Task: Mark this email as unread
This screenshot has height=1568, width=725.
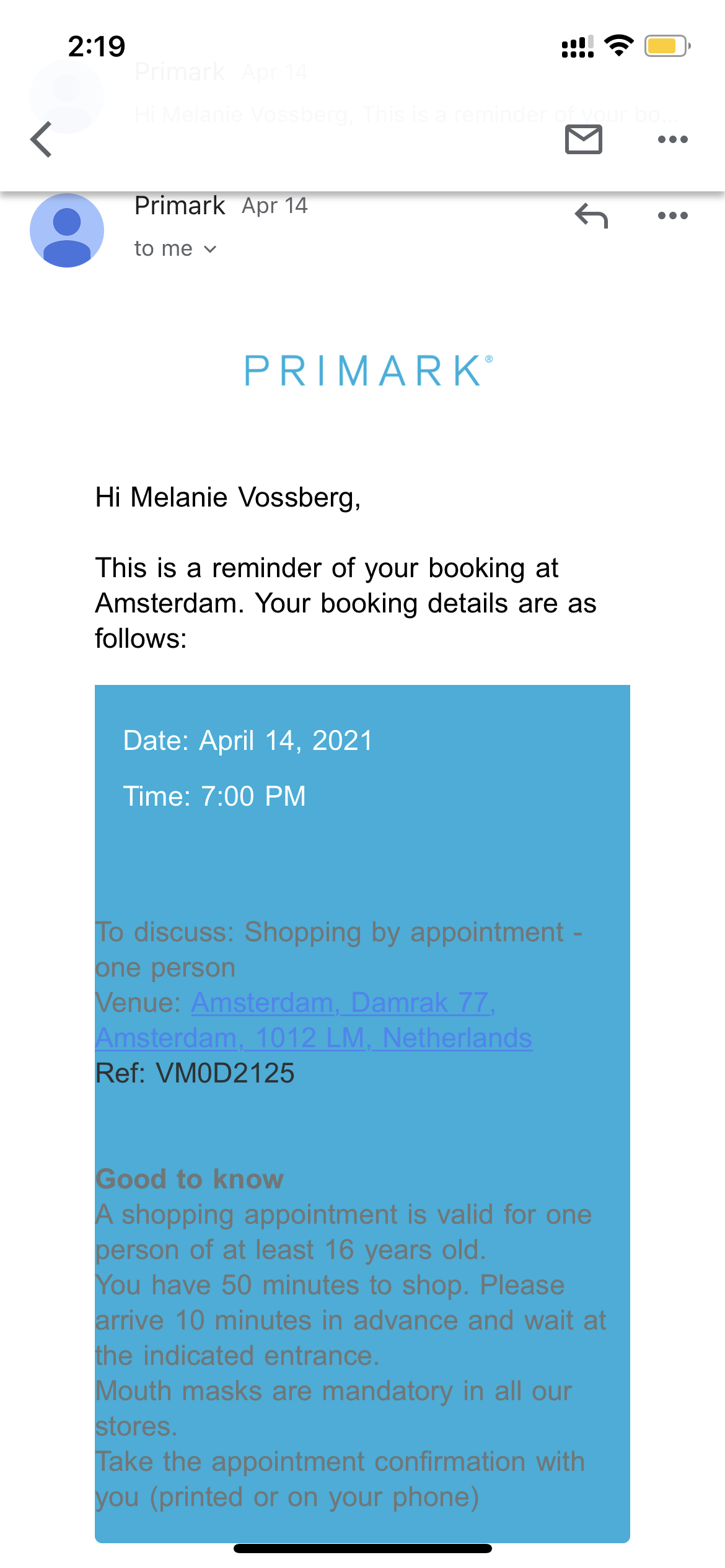Action: [583, 139]
